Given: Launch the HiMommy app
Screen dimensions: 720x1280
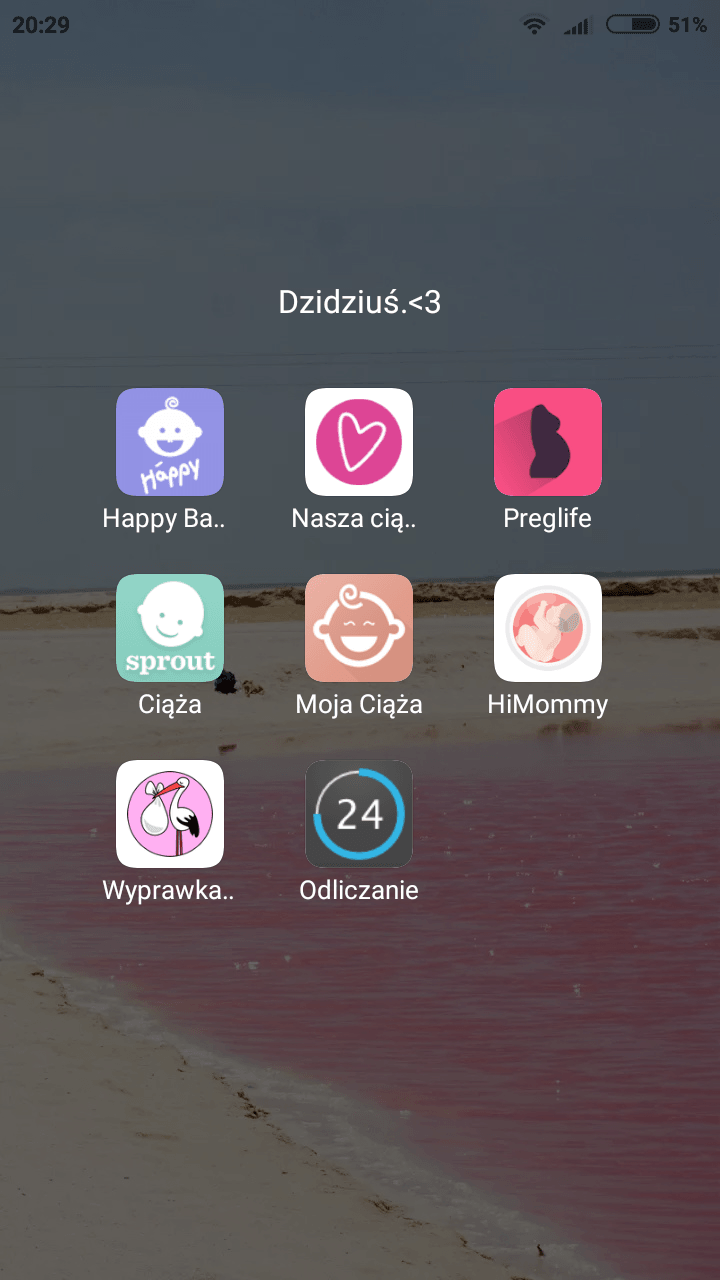Looking at the screenshot, I should pyautogui.click(x=547, y=628).
